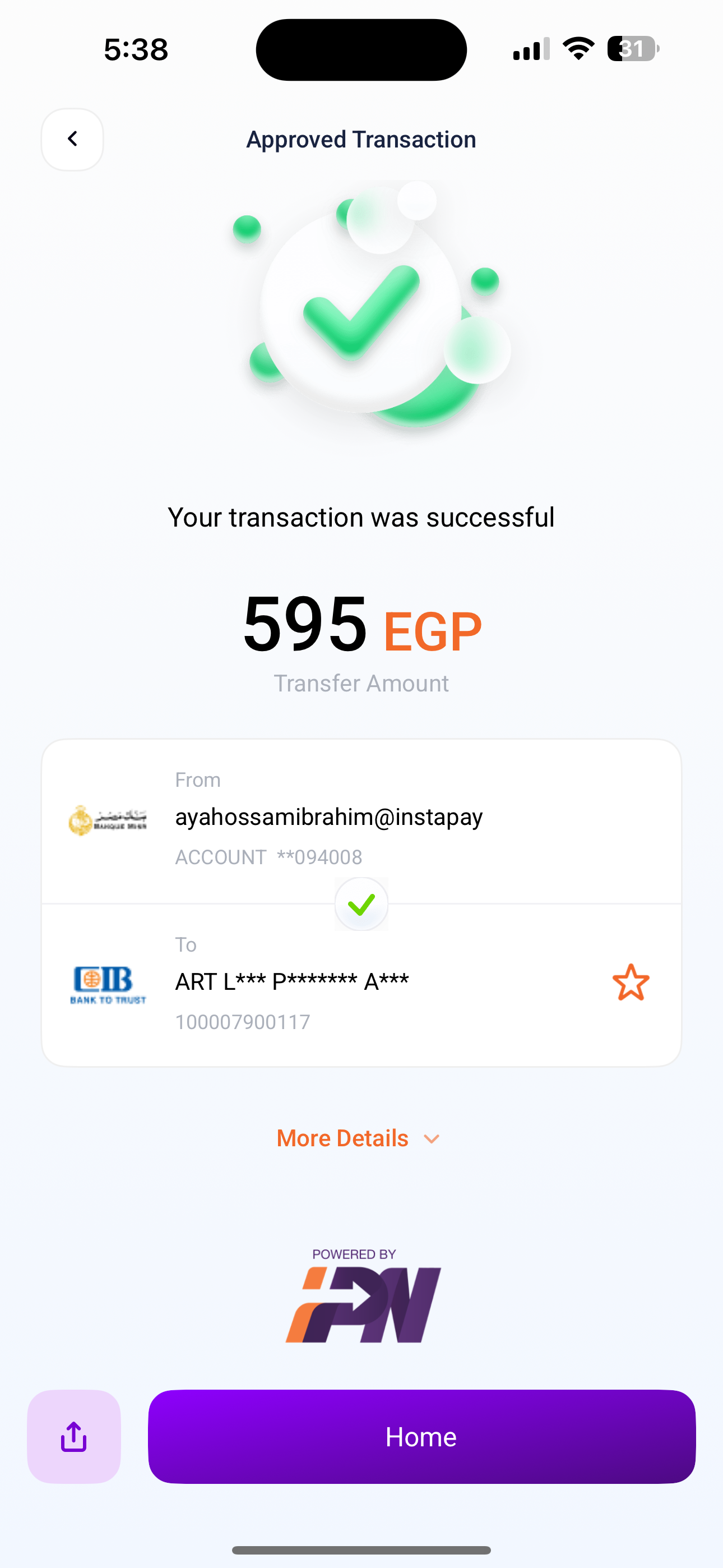Return to Home
The width and height of the screenshot is (723, 1568).
click(421, 1437)
